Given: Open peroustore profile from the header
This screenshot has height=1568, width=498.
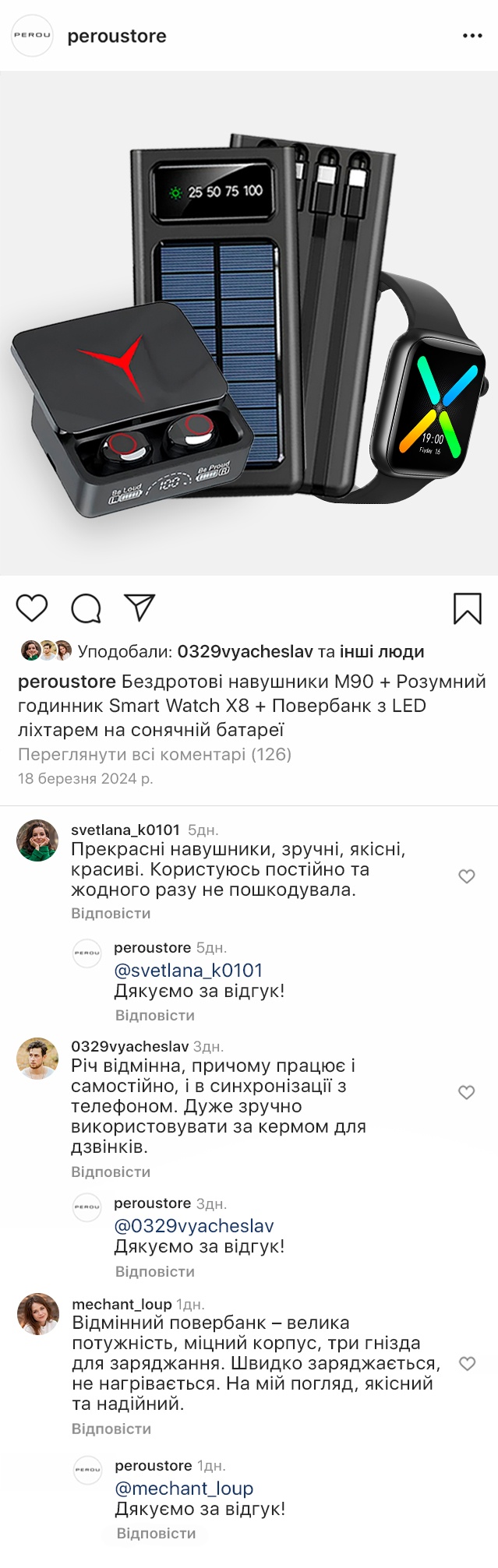Looking at the screenshot, I should point(117,36).
